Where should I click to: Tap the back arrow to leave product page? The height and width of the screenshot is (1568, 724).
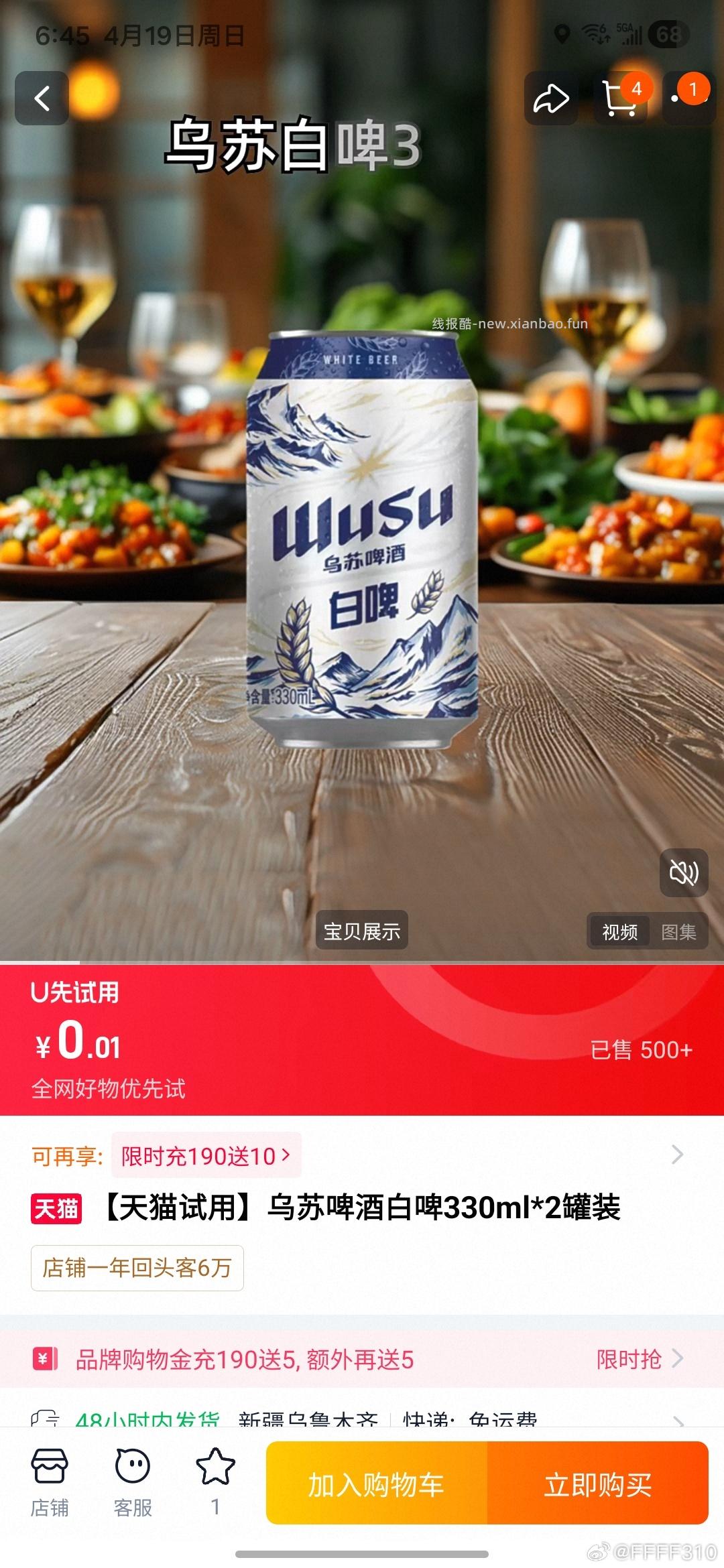[x=42, y=99]
